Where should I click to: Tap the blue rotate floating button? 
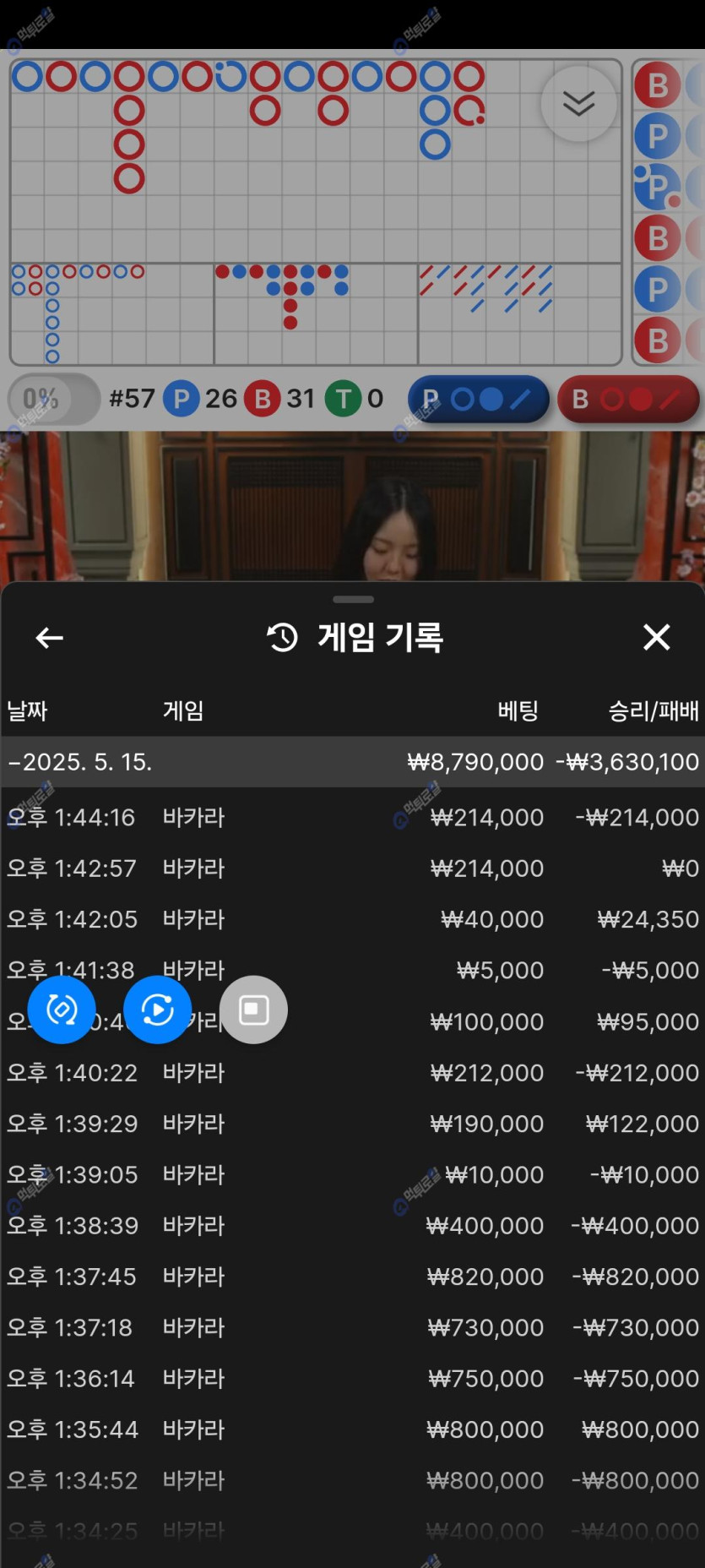point(62,1010)
